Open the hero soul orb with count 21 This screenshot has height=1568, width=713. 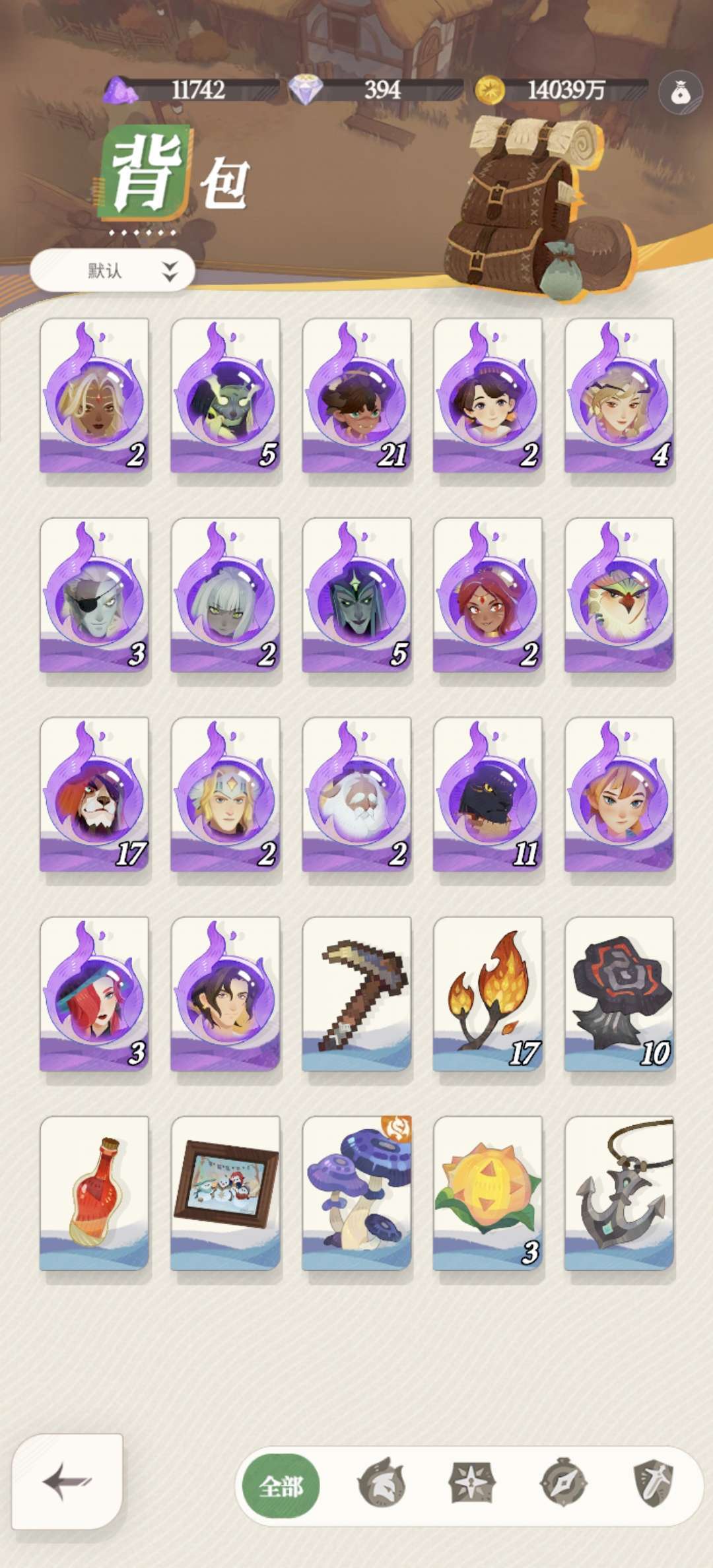pos(357,395)
